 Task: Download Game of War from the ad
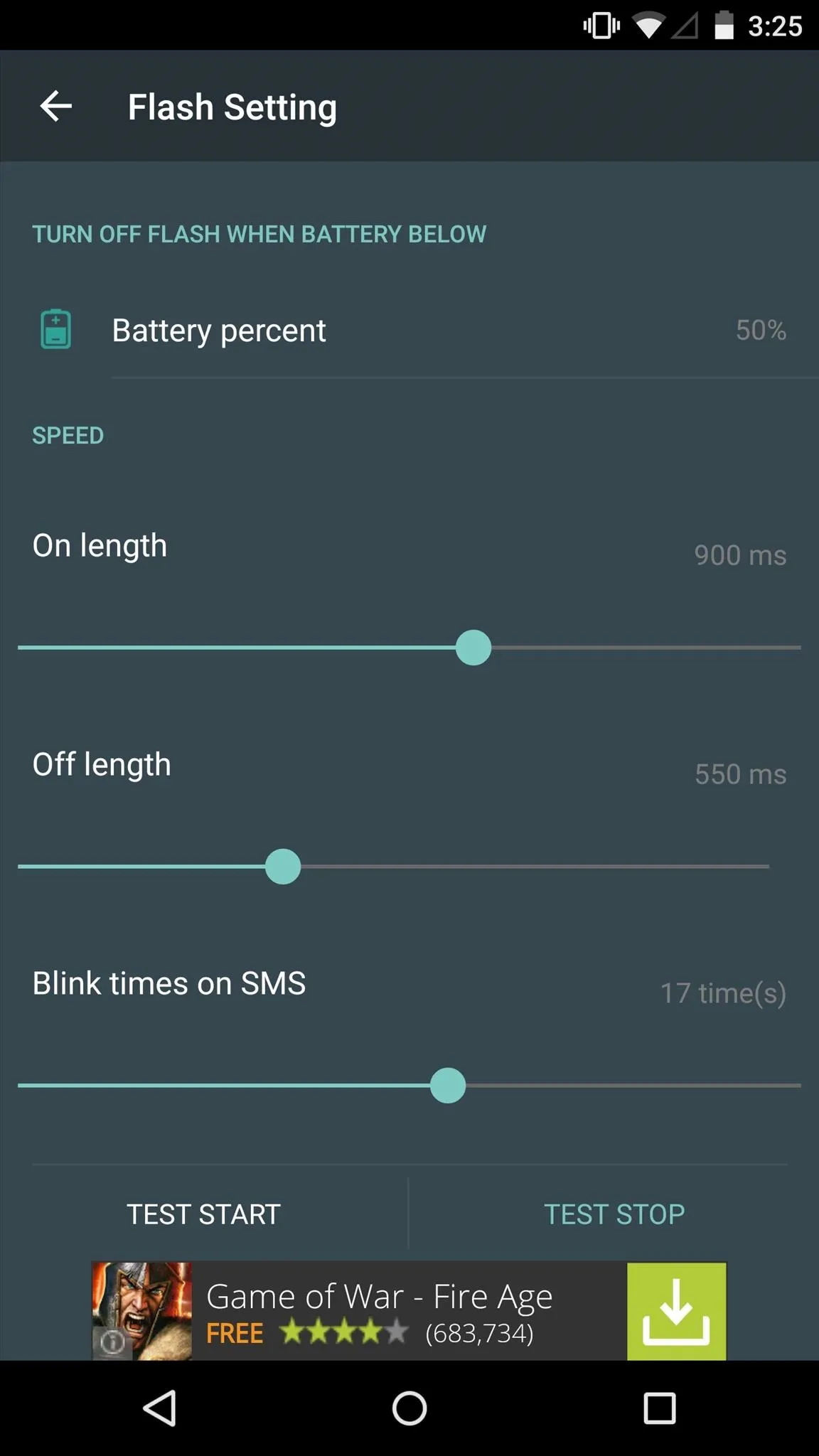pyautogui.click(x=676, y=1312)
